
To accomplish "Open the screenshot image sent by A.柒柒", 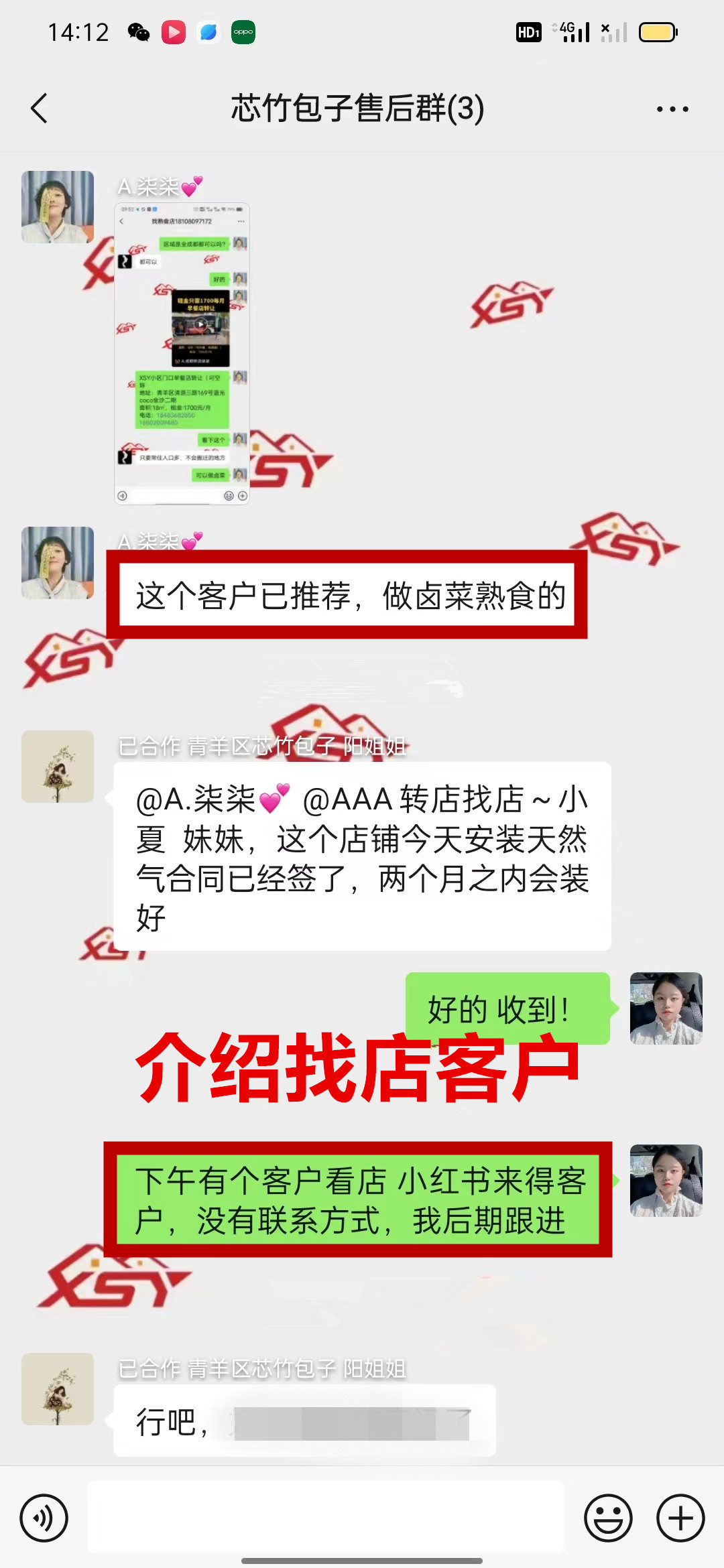I will tap(182, 353).
